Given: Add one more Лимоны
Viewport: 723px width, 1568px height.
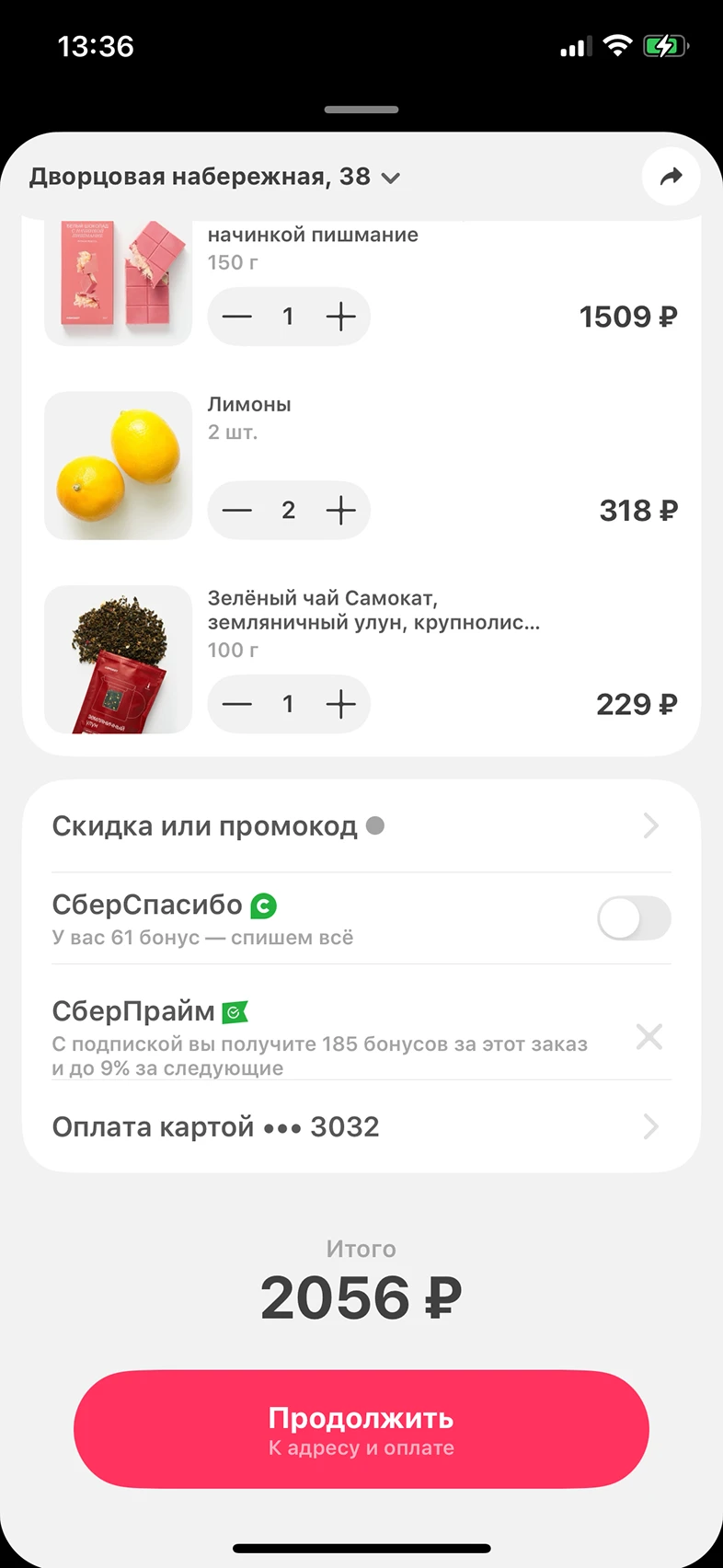Looking at the screenshot, I should pyautogui.click(x=340, y=511).
